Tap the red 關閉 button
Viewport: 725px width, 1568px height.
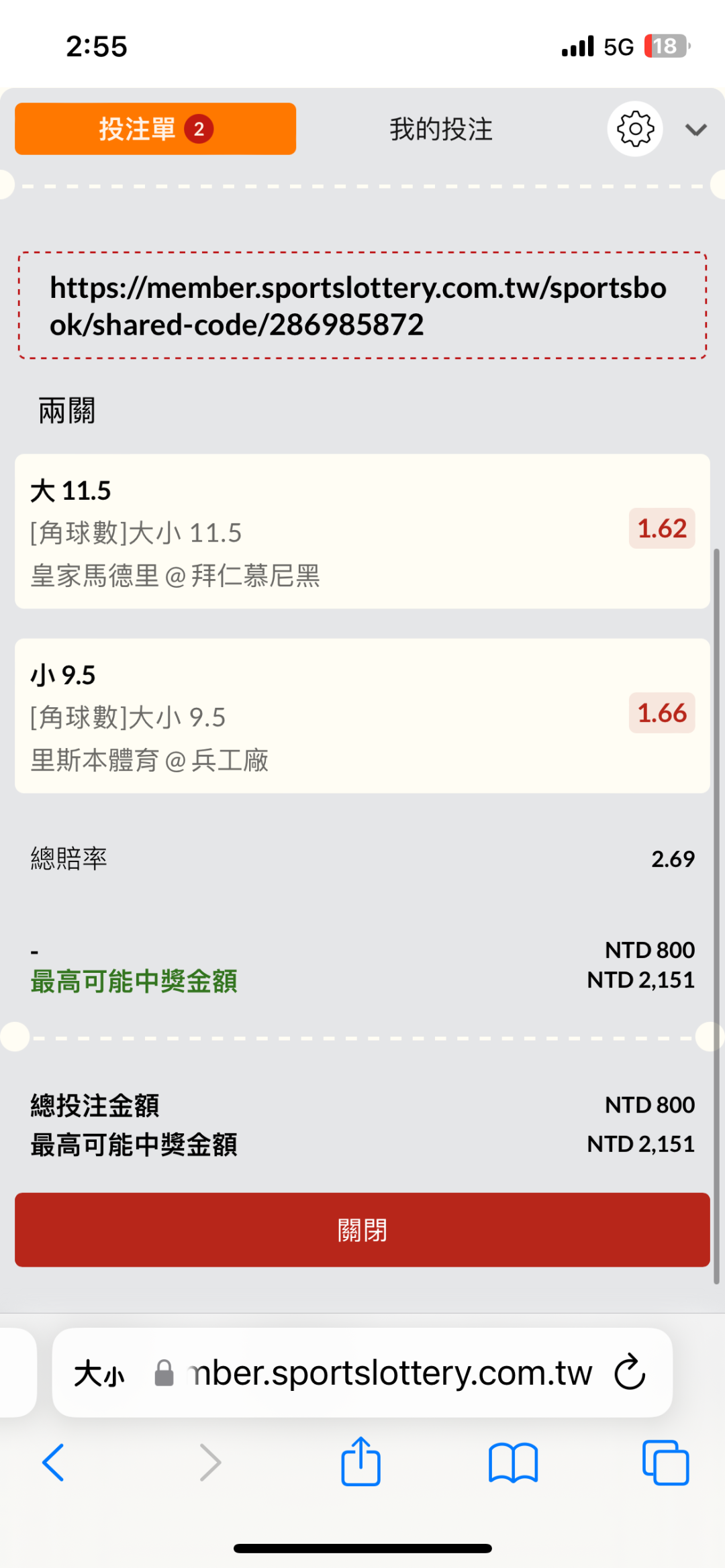pos(362,1230)
